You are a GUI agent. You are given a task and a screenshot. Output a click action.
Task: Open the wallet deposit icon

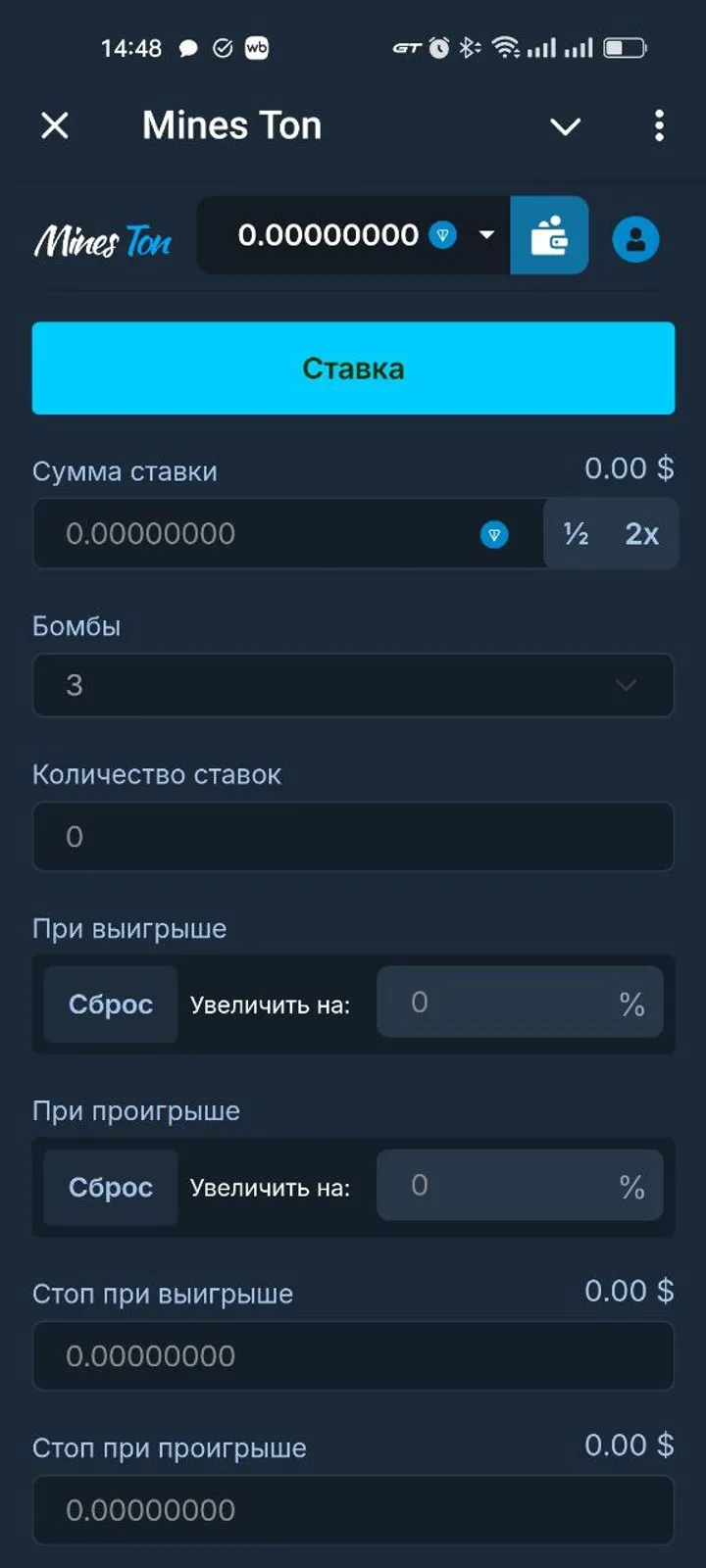548,235
